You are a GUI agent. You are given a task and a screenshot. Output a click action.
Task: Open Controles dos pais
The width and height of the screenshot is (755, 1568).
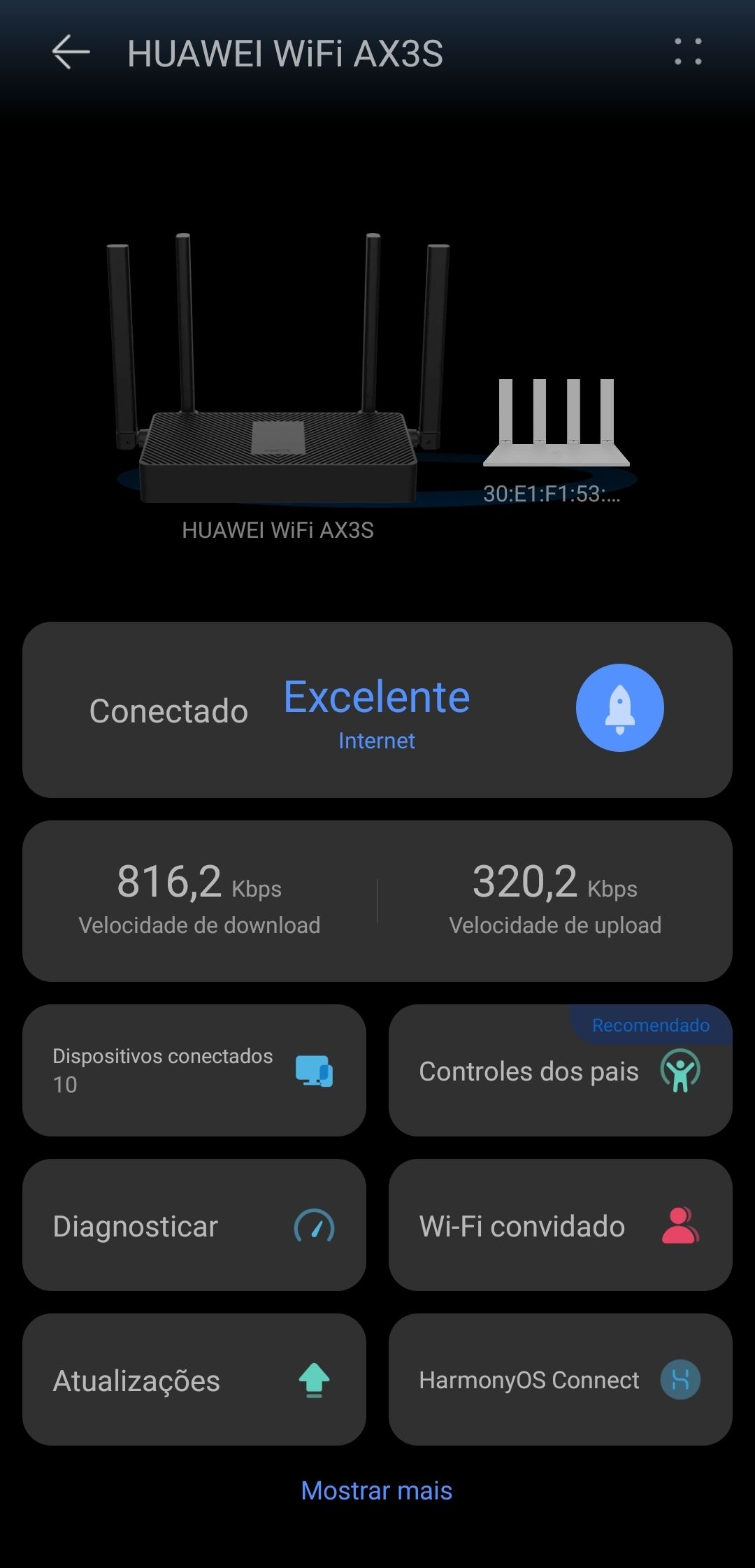tap(560, 1070)
